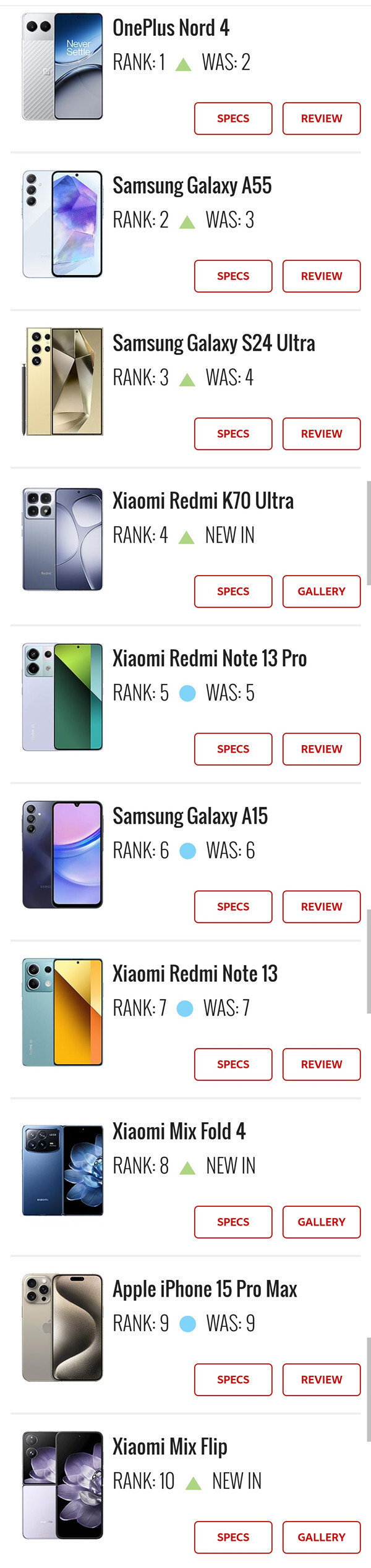
Task: View Apple iPhone 15 Pro Max specs
Action: coord(233,1379)
